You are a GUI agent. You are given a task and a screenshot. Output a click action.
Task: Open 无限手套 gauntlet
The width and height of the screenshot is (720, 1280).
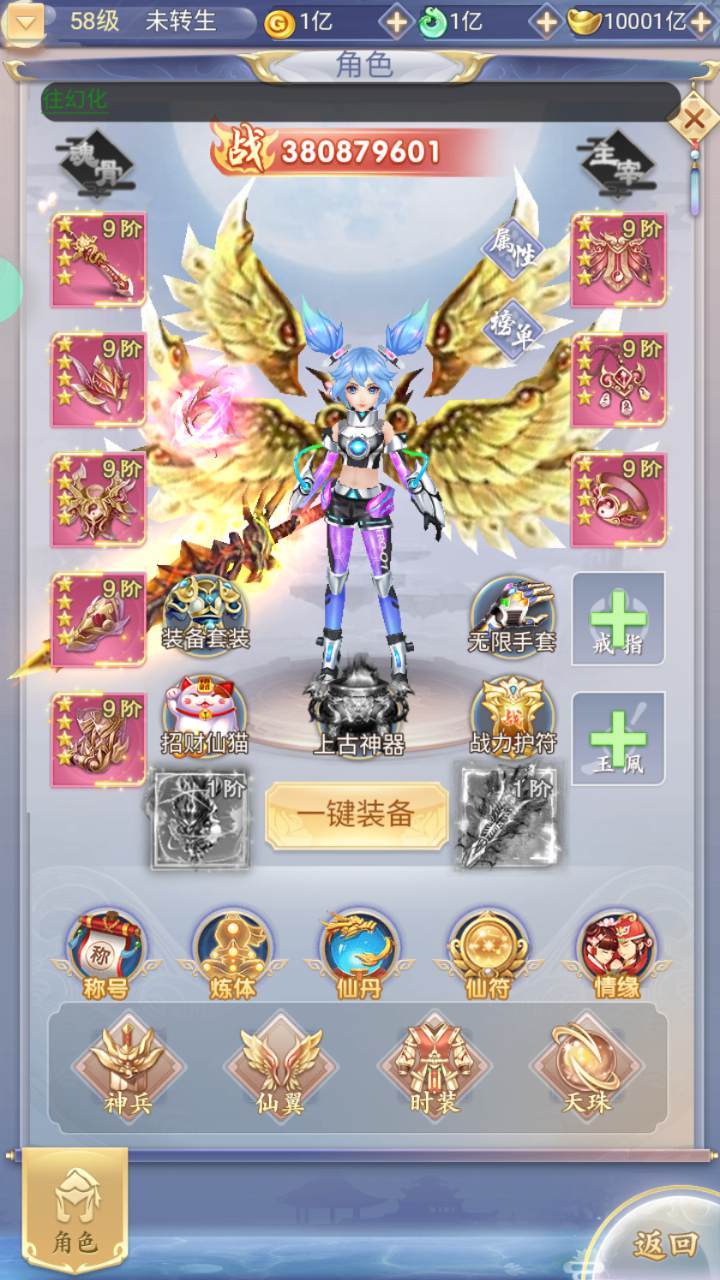click(512, 612)
